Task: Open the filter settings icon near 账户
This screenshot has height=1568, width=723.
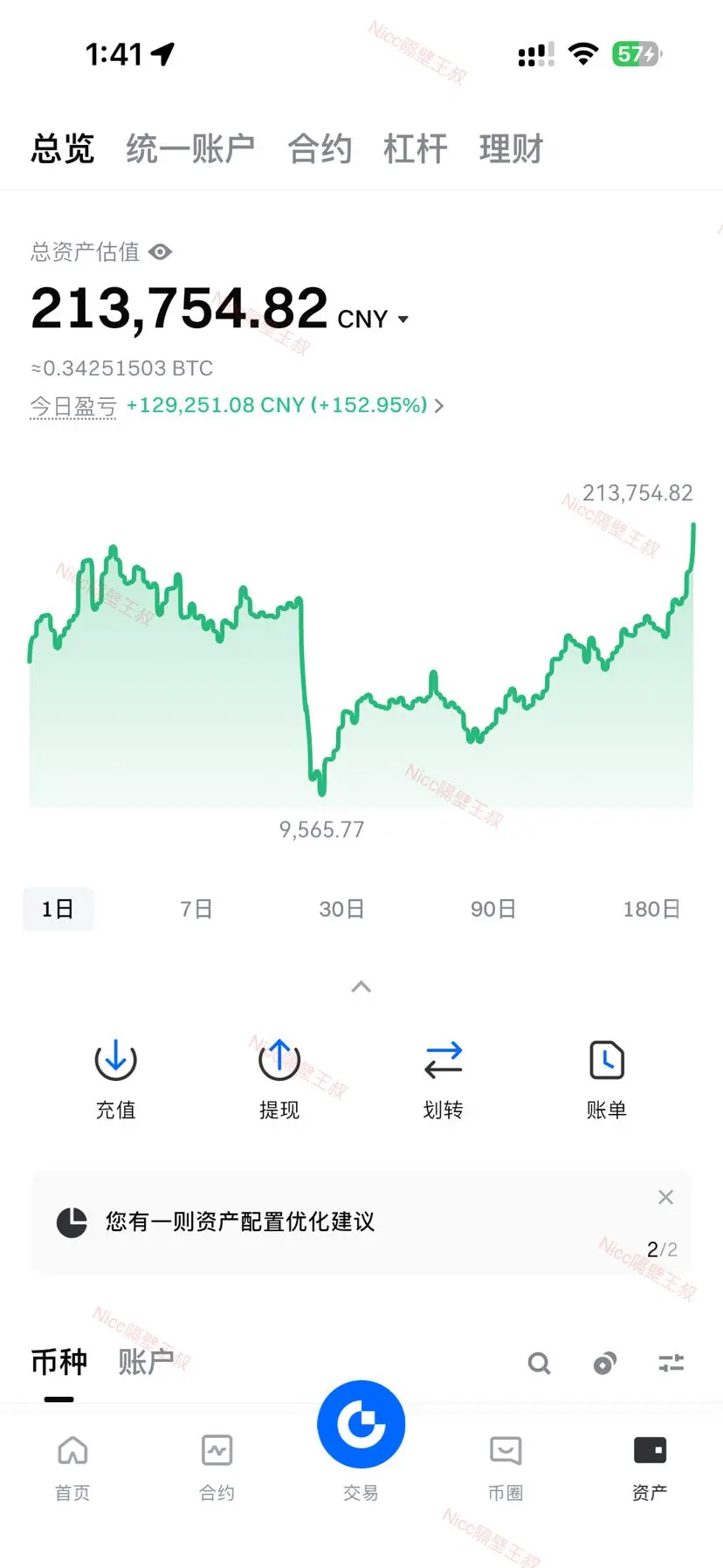Action: (x=671, y=1363)
